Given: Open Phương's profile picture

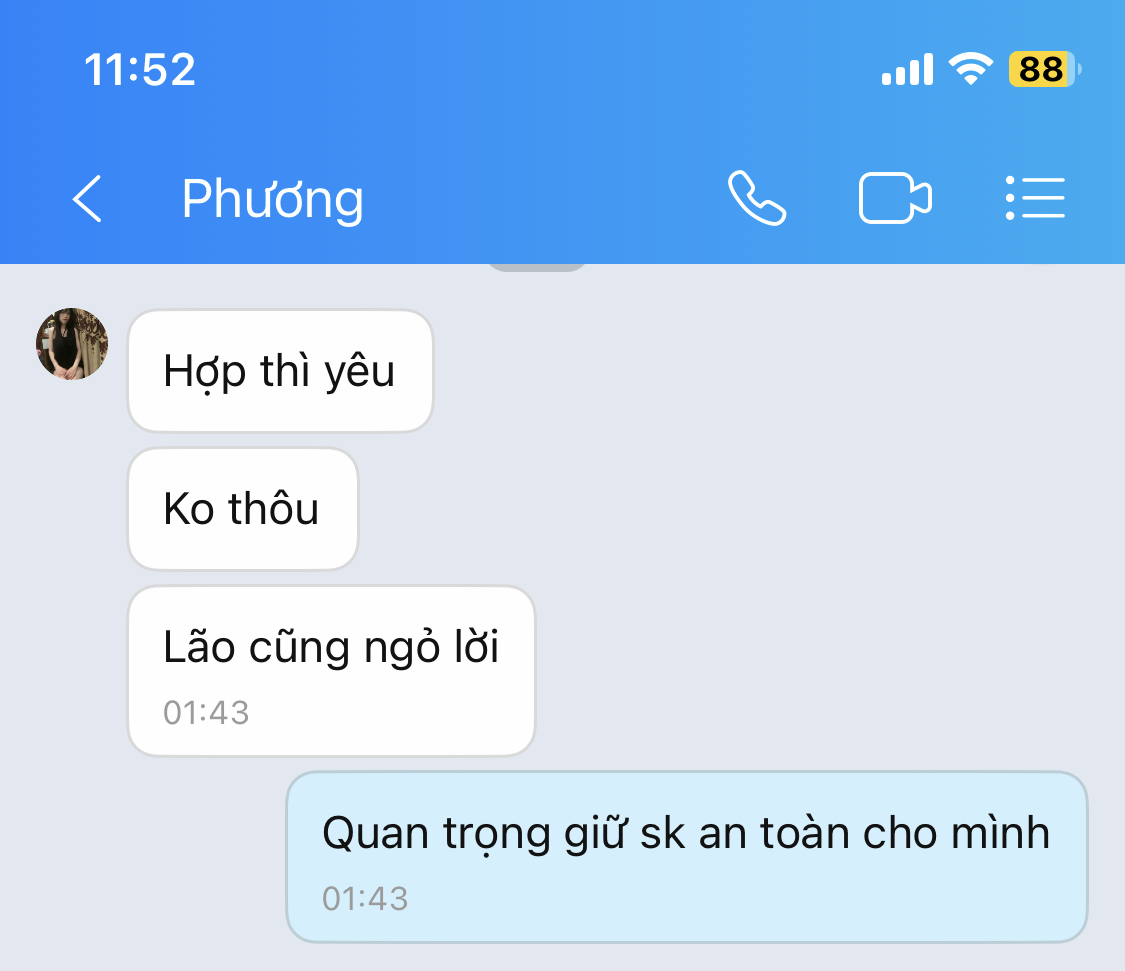Looking at the screenshot, I should pyautogui.click(x=72, y=344).
